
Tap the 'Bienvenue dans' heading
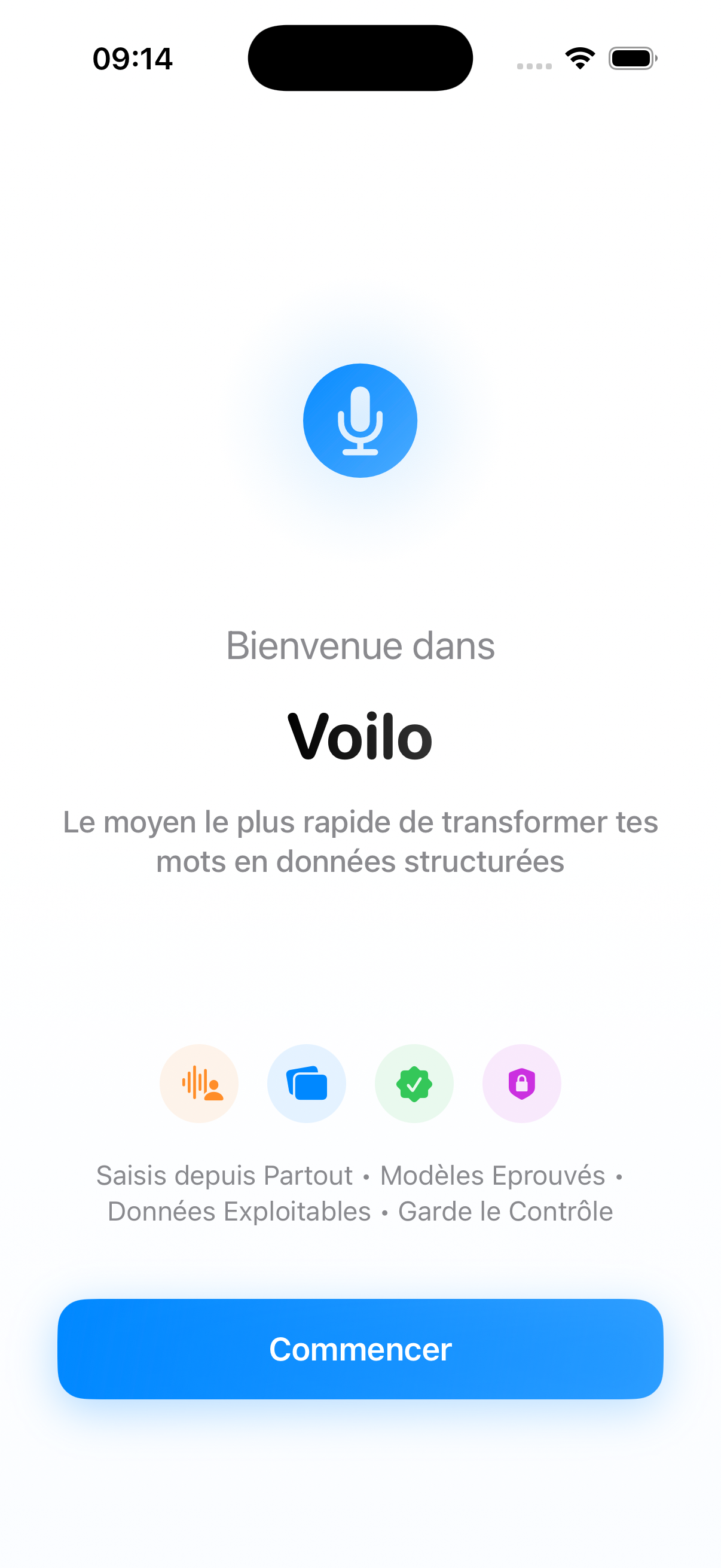click(360, 646)
